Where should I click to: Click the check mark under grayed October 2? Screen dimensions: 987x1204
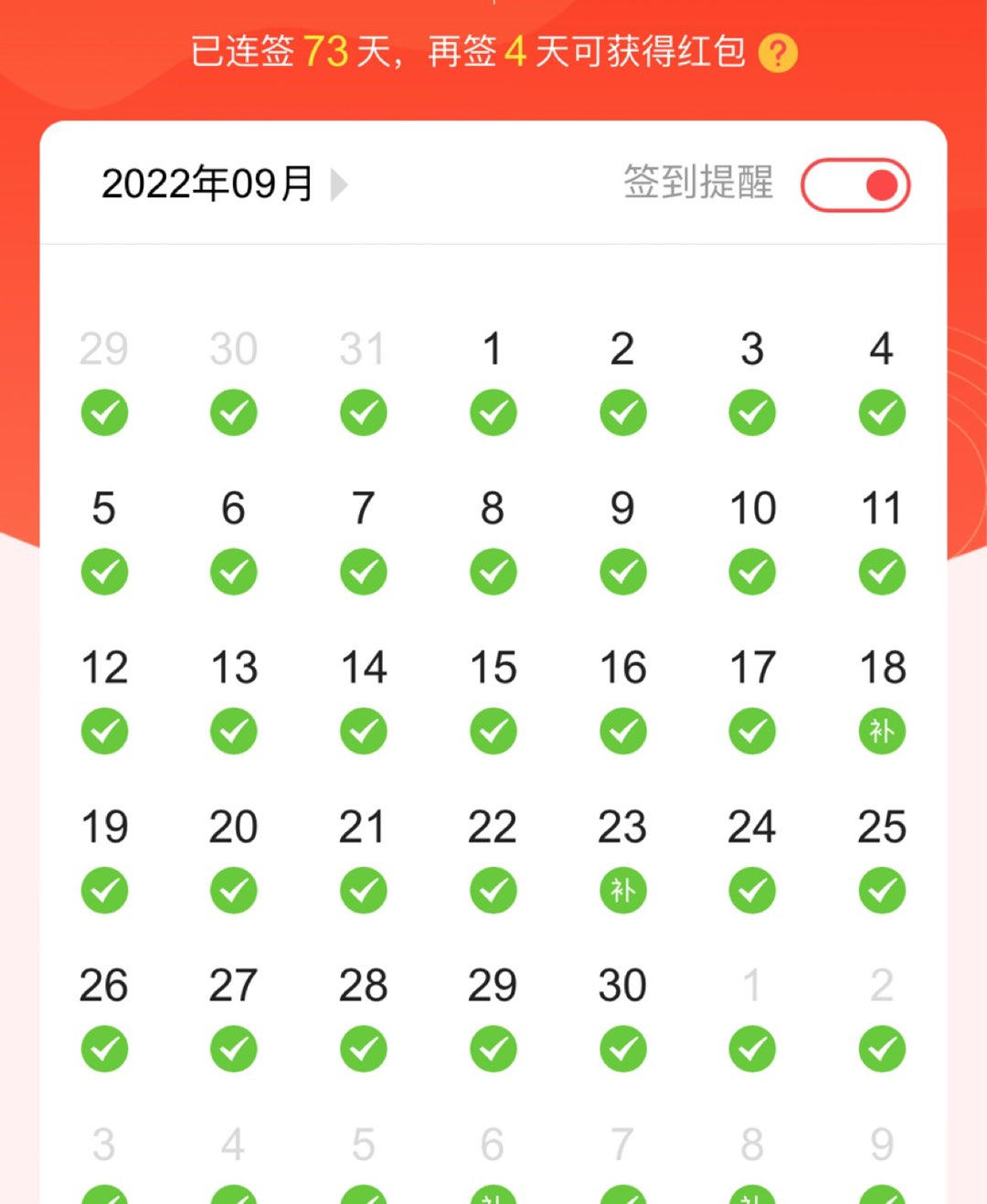tap(881, 1048)
